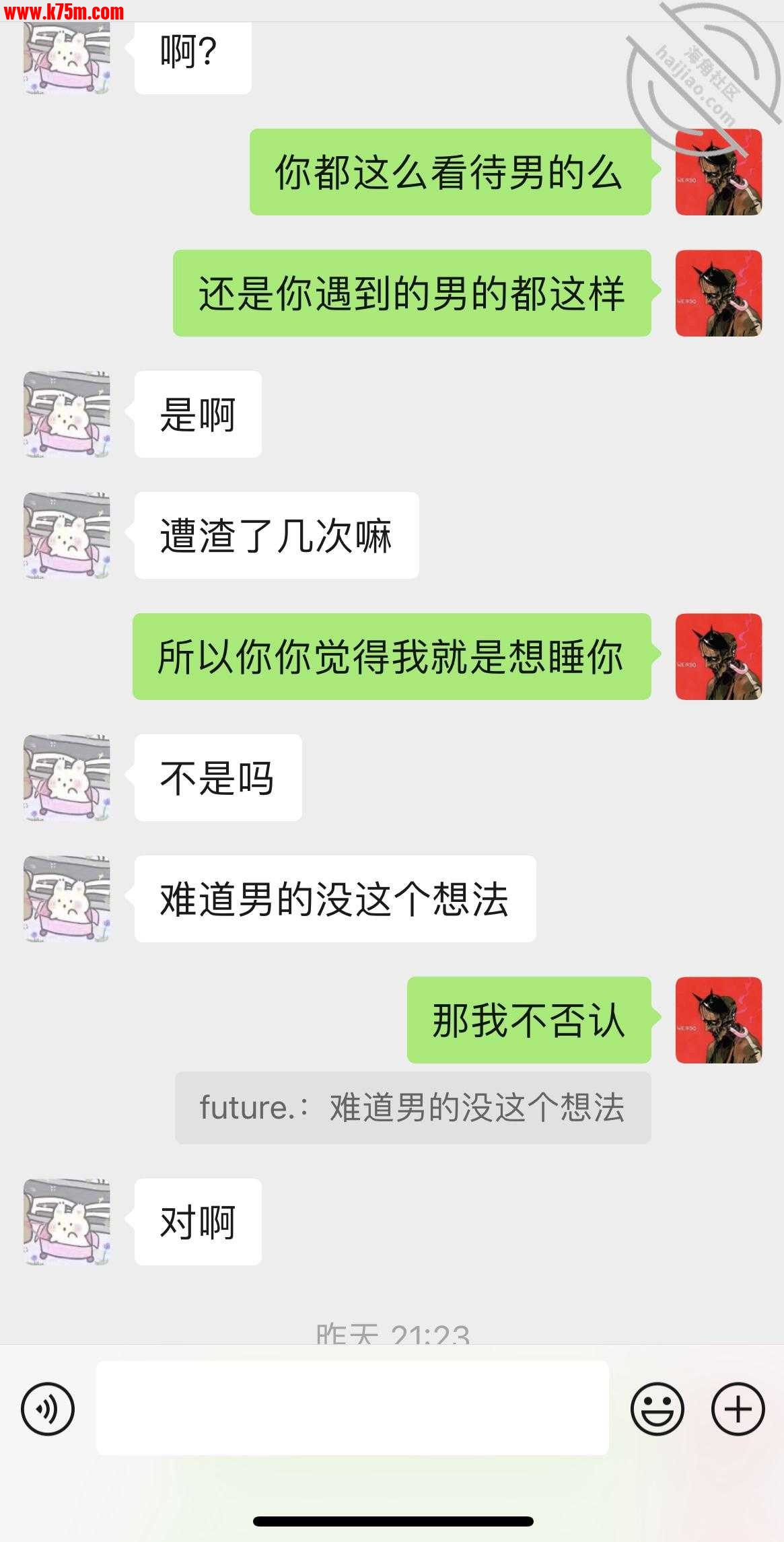
Task: Open the quoted message from future.
Action: coord(413,1108)
